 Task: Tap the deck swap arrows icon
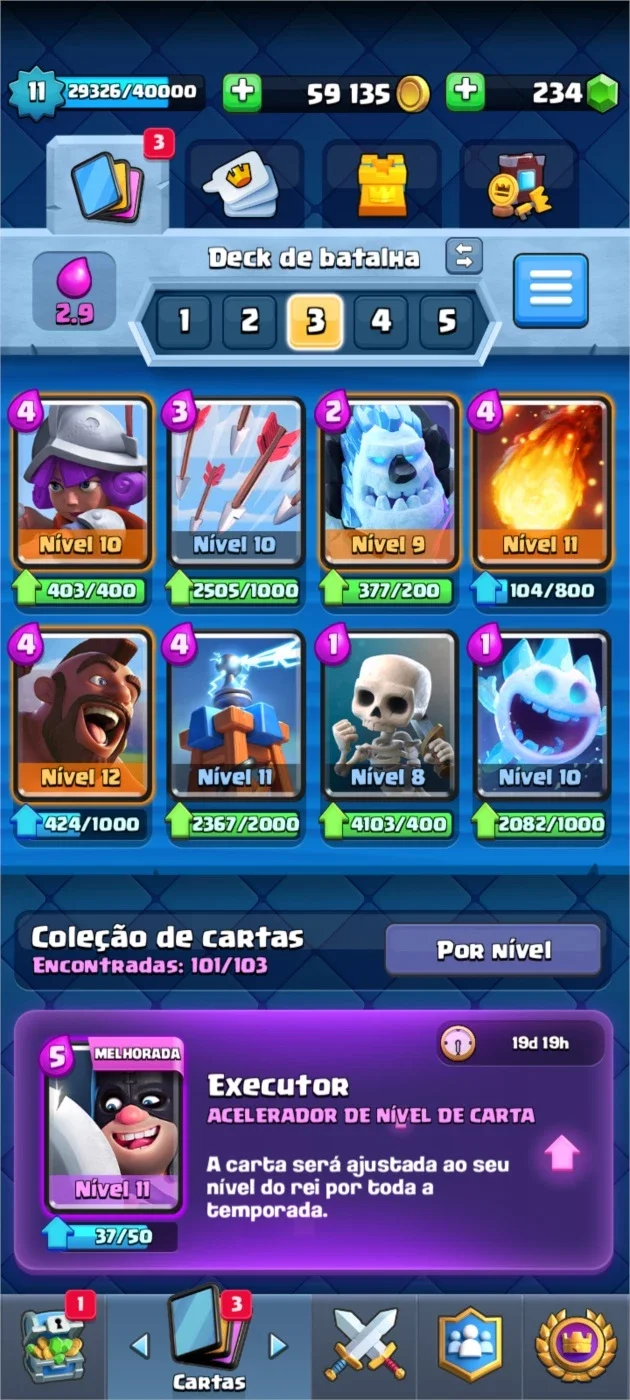pos(464,256)
